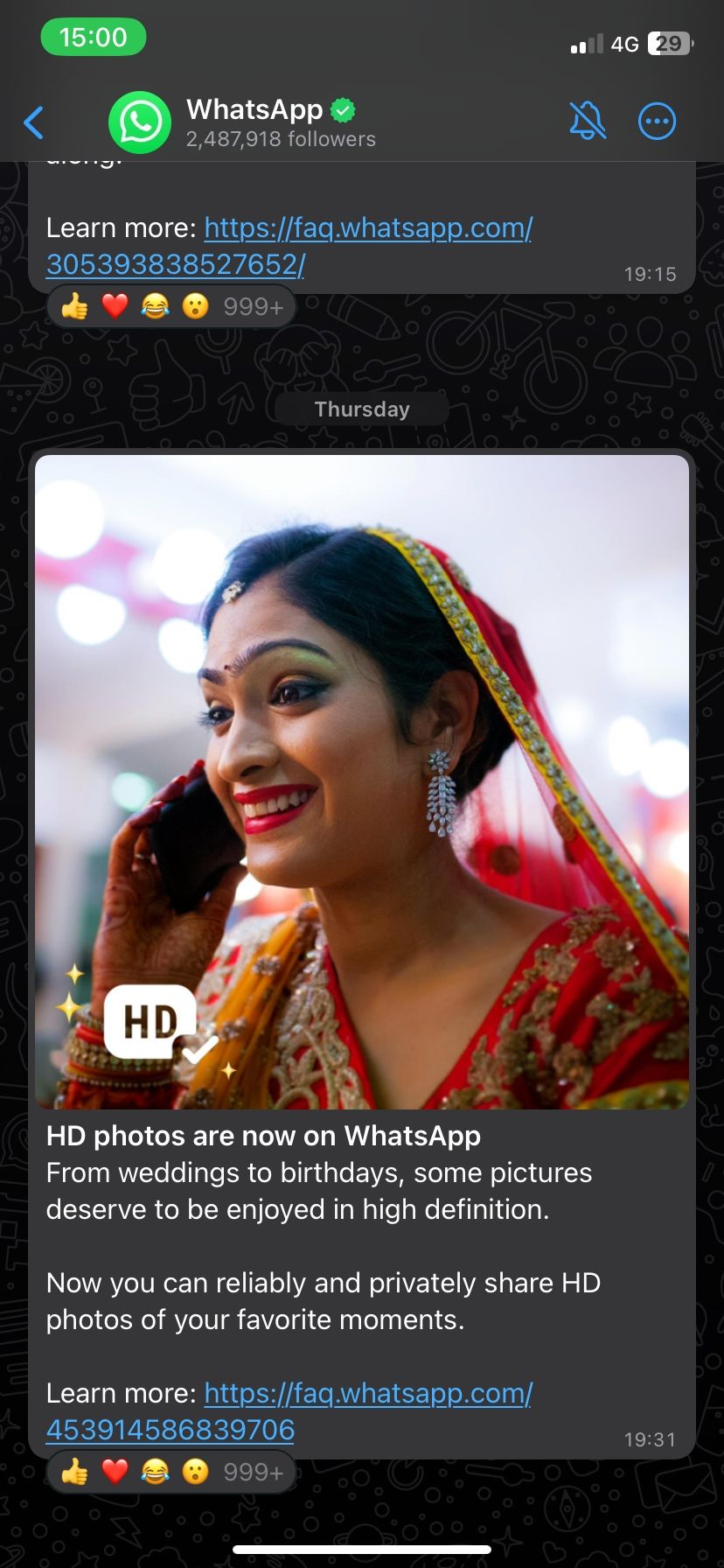Open the HD photos image full screen
The width and height of the screenshot is (724, 1568).
click(x=362, y=781)
